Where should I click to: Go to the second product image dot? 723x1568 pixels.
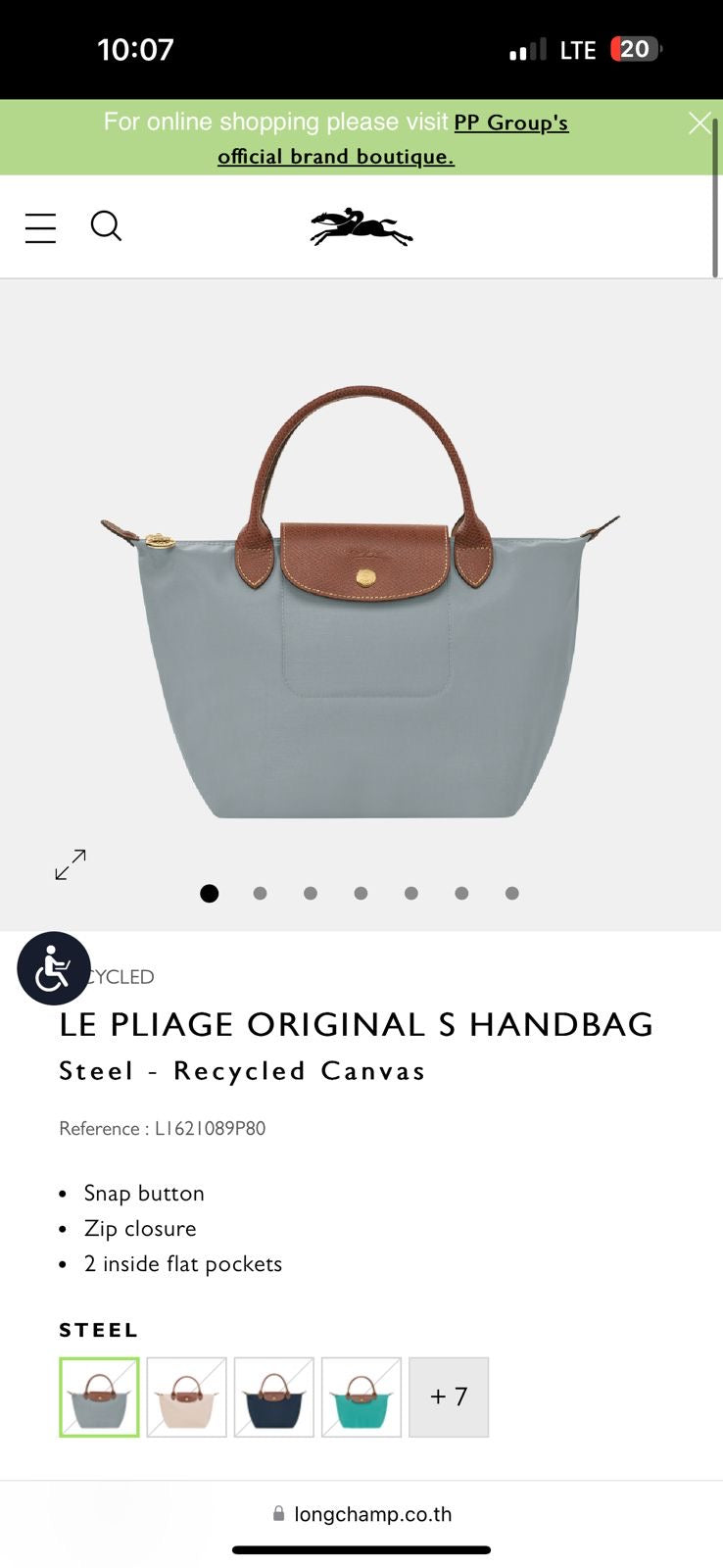pyautogui.click(x=260, y=893)
